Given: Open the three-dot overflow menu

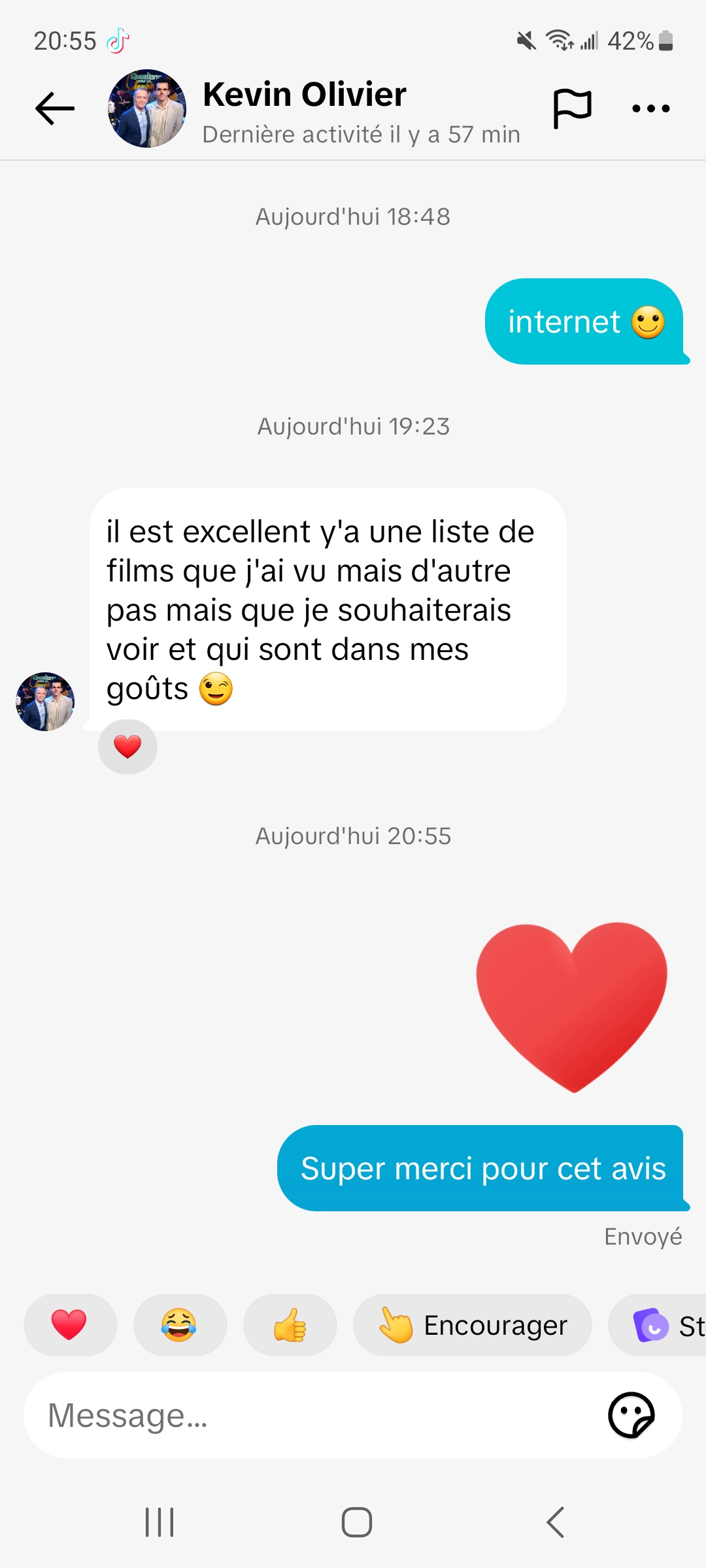Looking at the screenshot, I should point(650,108).
